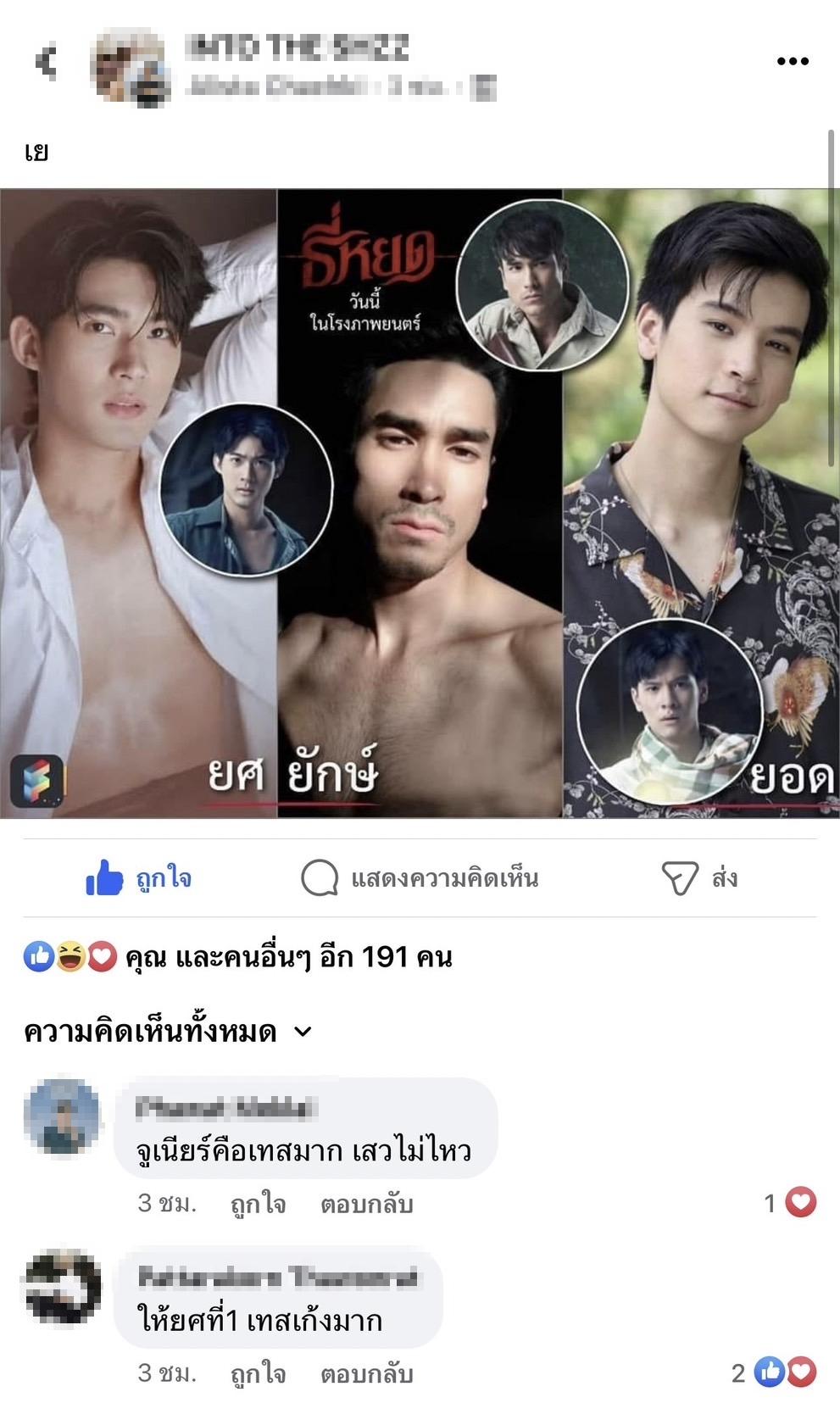Screen dimensions: 840x1403
Task: Like the comment 'จูเนียร์คือเทสมาก เสวไม่ไหว'
Action: pos(258,1204)
